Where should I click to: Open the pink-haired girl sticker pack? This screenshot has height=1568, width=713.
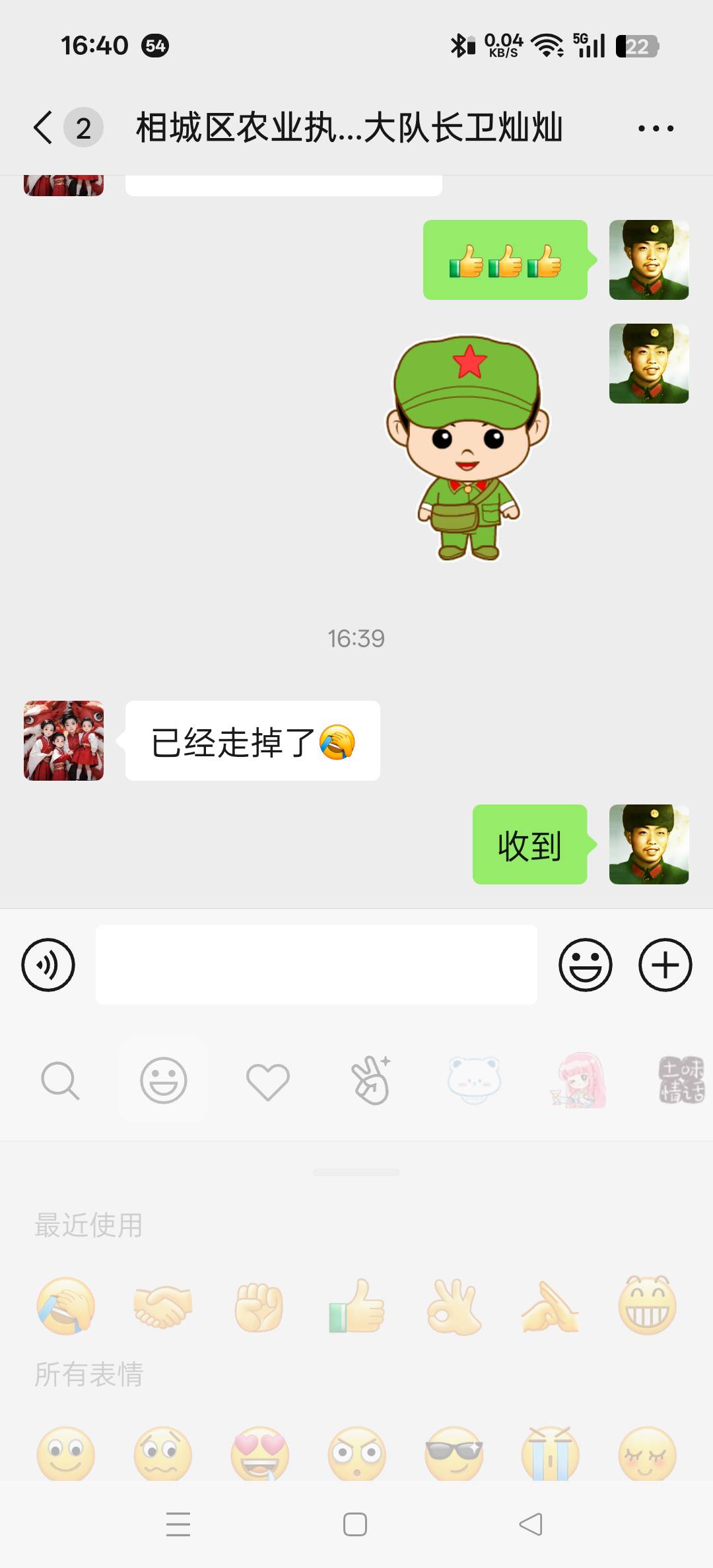pos(578,1081)
